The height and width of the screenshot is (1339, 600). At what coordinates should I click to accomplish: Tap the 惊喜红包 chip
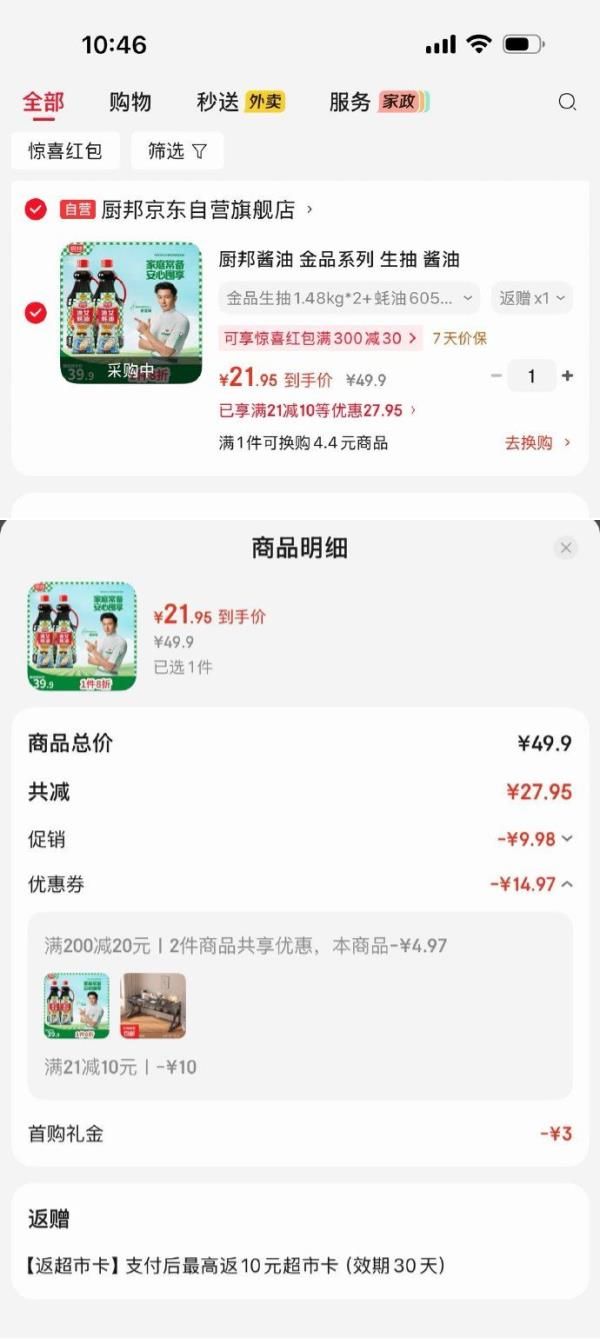(x=65, y=151)
